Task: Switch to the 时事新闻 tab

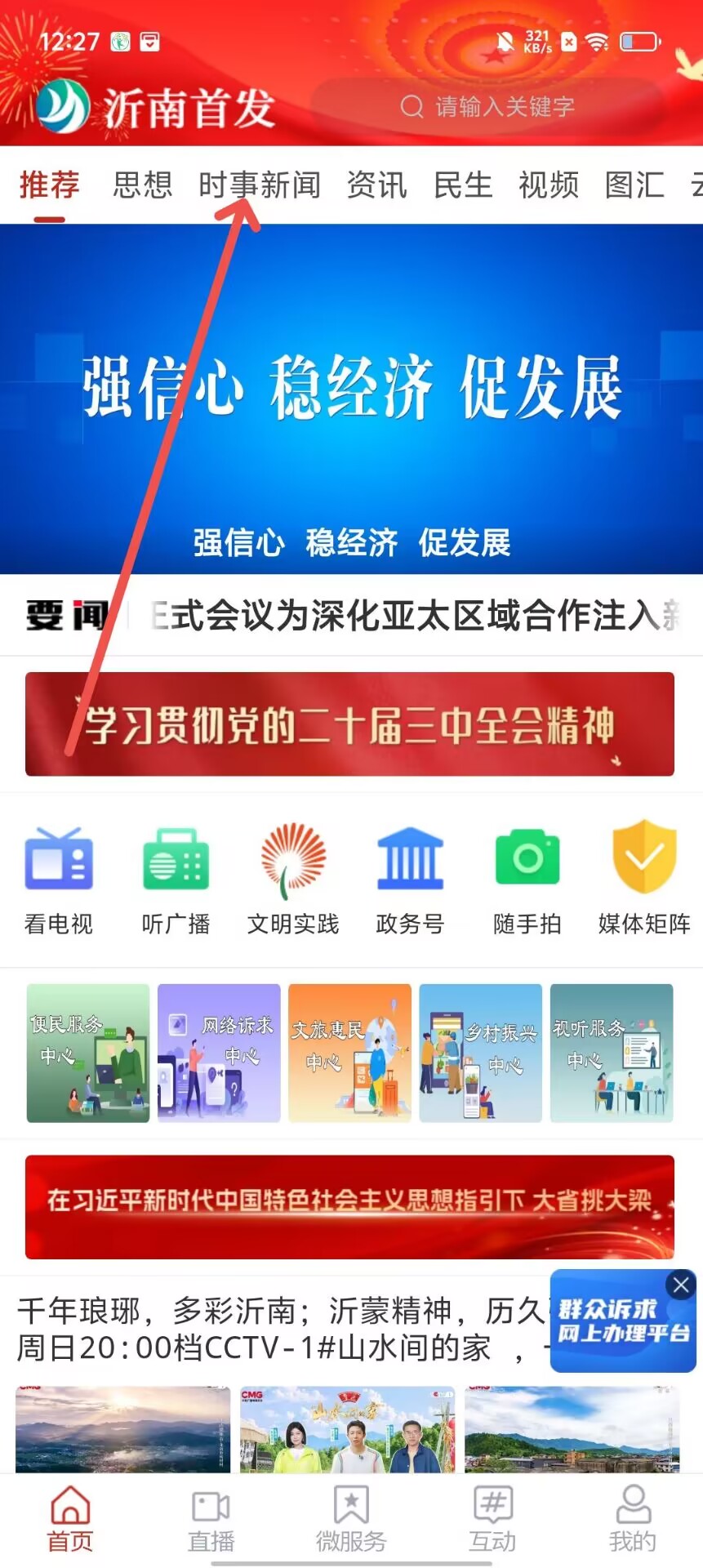Action: tap(260, 185)
